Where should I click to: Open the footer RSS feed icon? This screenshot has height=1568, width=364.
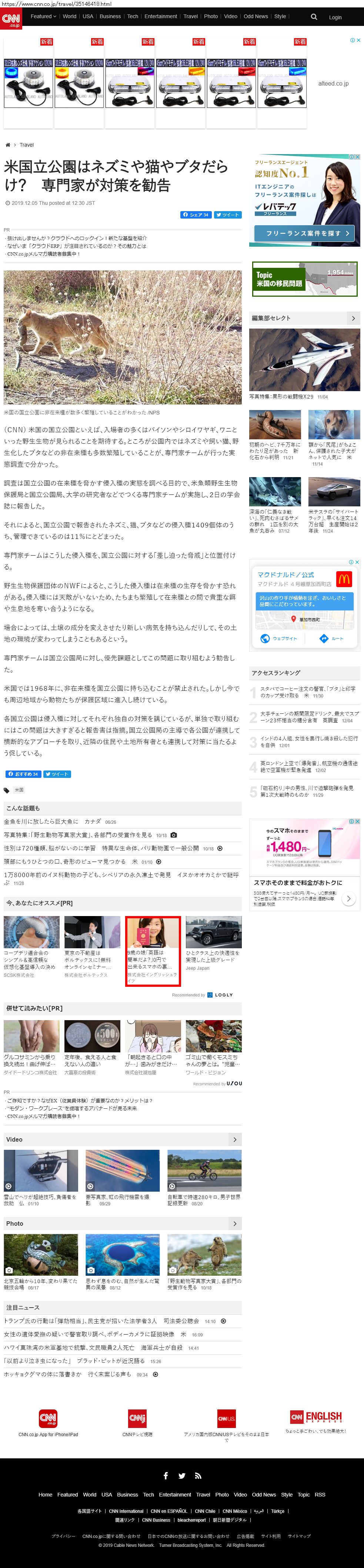[x=198, y=1475]
